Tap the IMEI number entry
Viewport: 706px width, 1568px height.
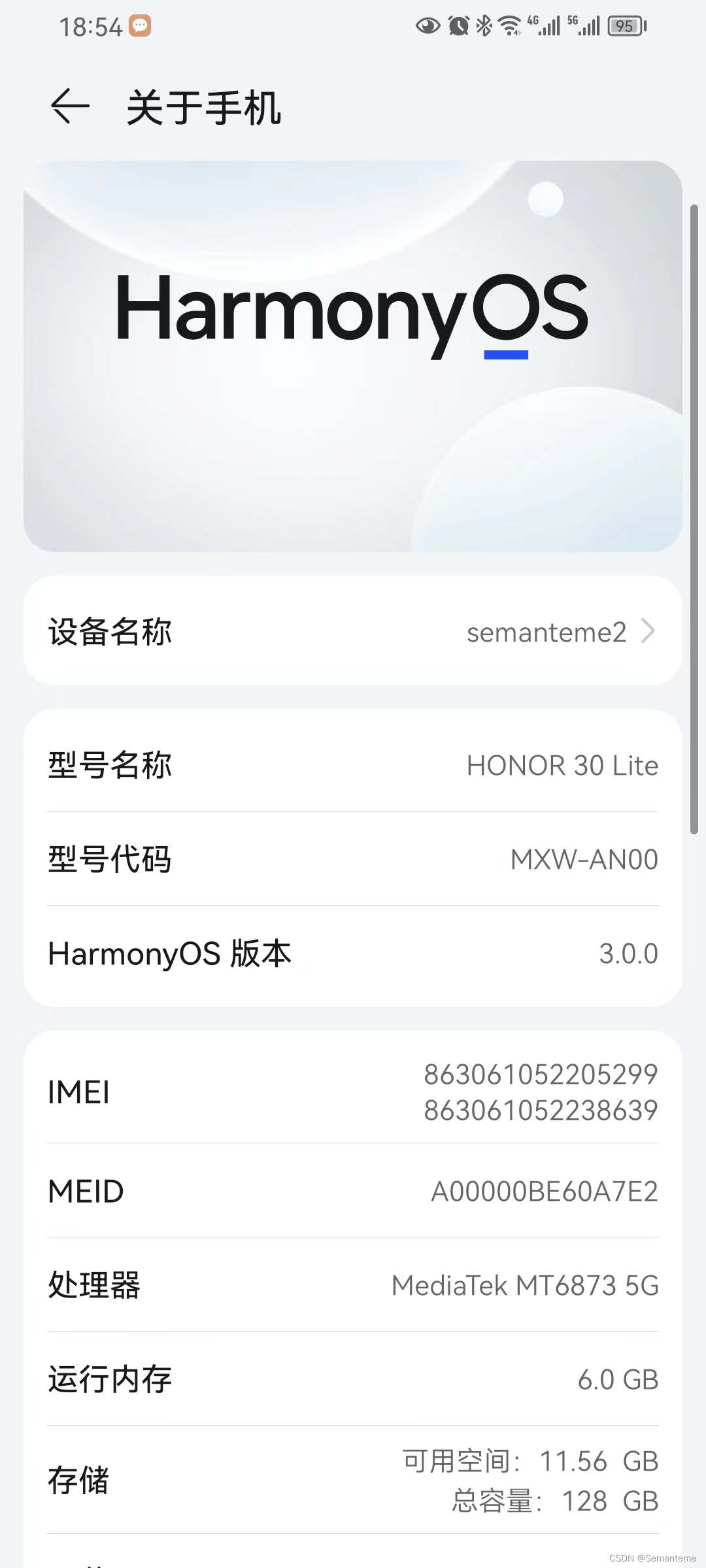pos(353,1090)
